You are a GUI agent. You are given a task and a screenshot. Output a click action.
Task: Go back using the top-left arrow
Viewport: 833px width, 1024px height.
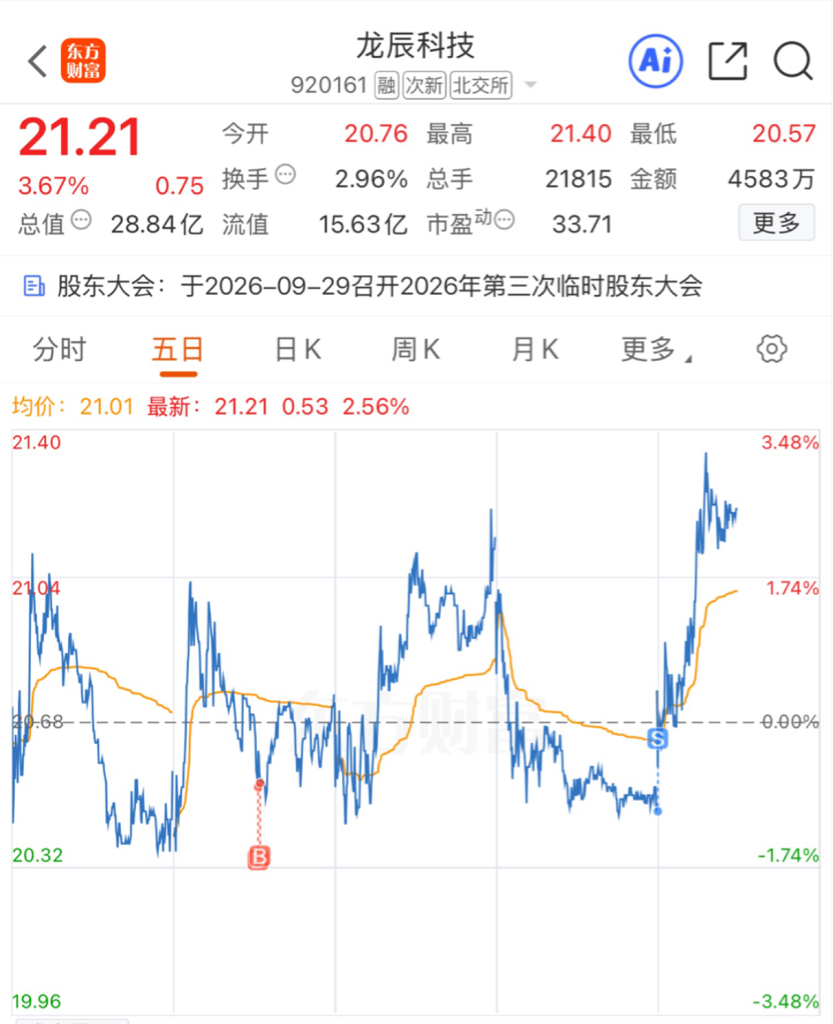tap(37, 61)
